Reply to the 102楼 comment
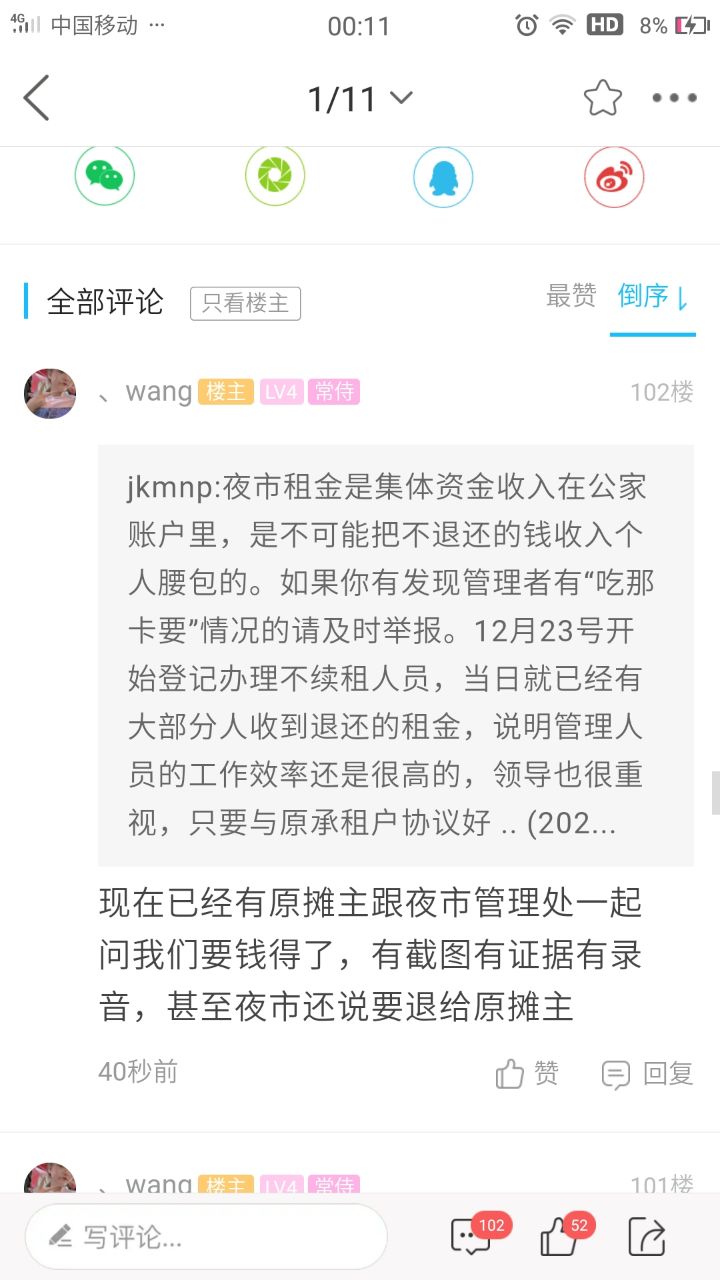The width and height of the screenshot is (720, 1280). tap(647, 1074)
